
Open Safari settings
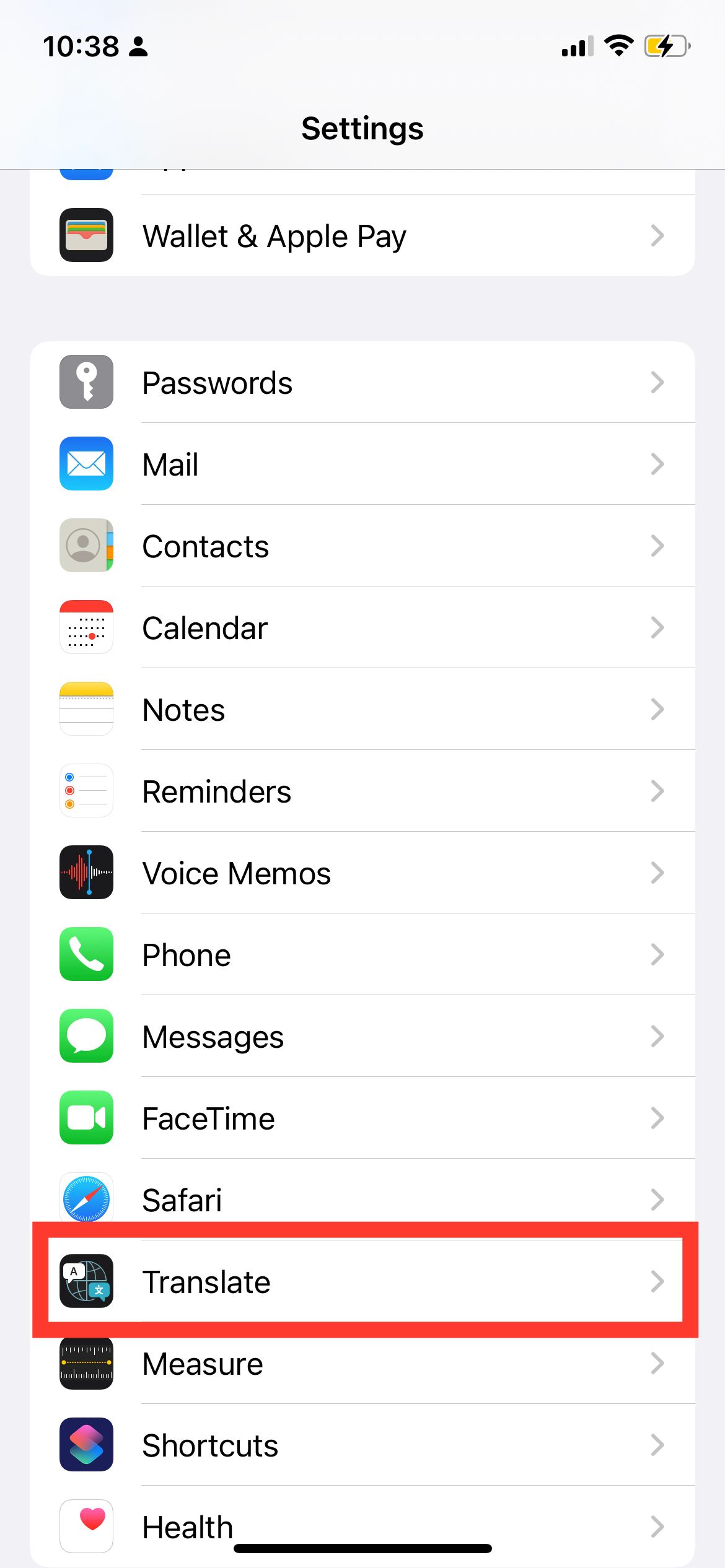click(x=362, y=1199)
